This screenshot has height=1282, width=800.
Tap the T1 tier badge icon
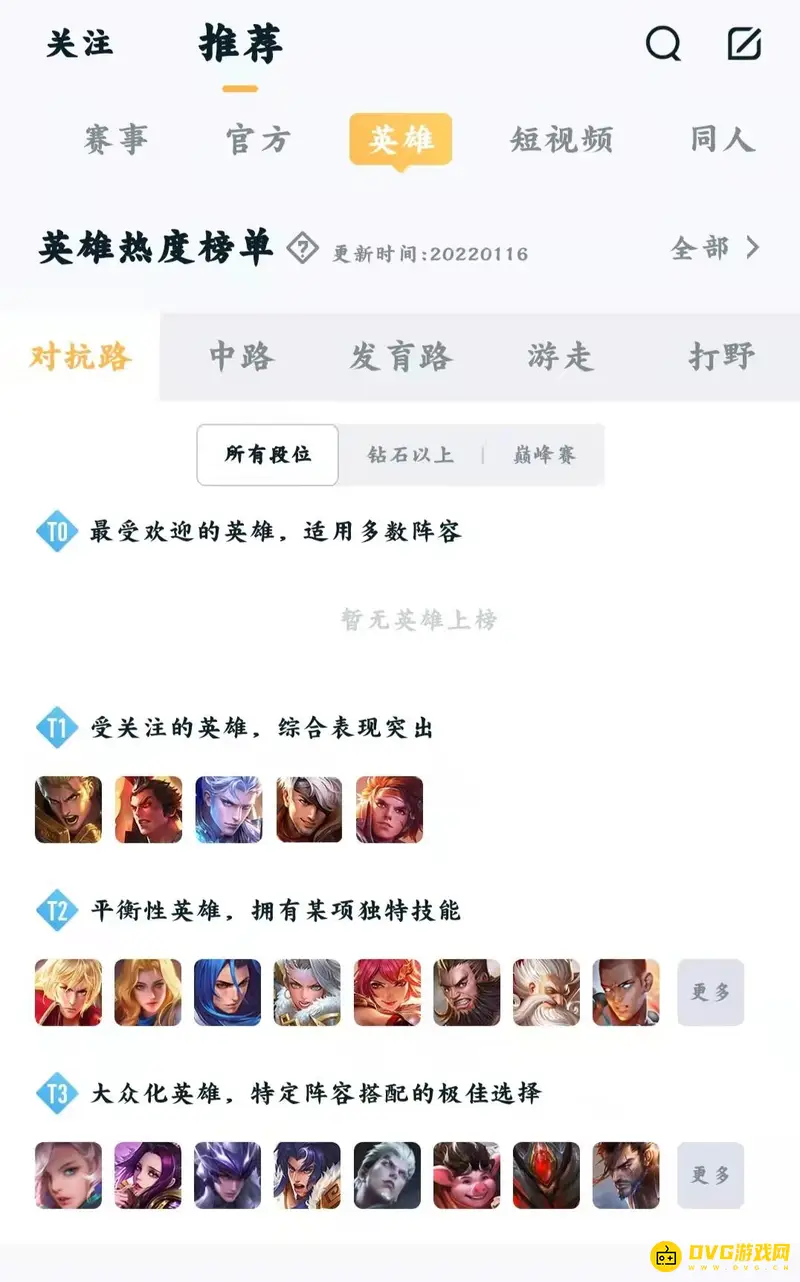tap(55, 728)
